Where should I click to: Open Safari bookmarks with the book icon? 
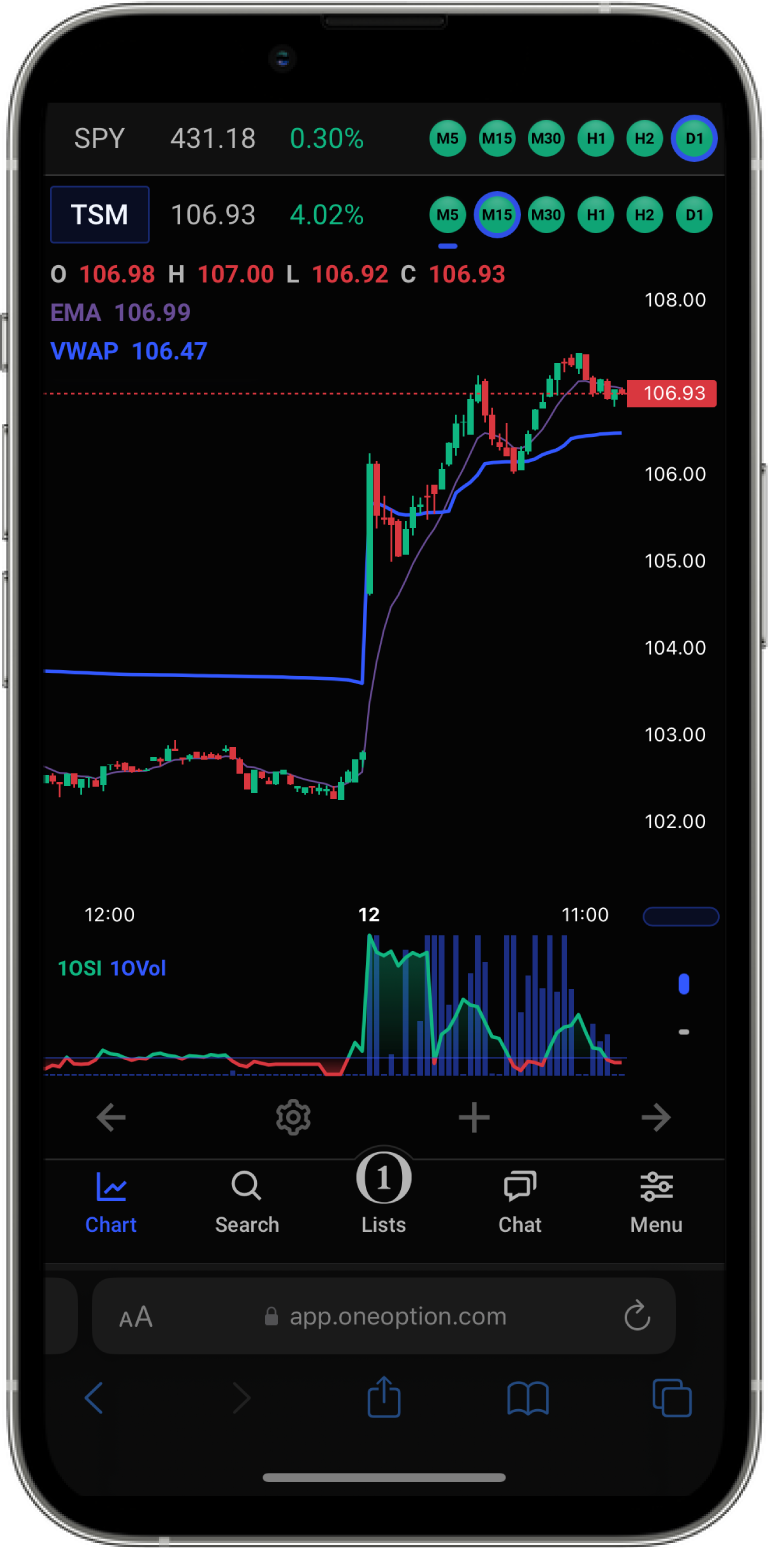528,1398
